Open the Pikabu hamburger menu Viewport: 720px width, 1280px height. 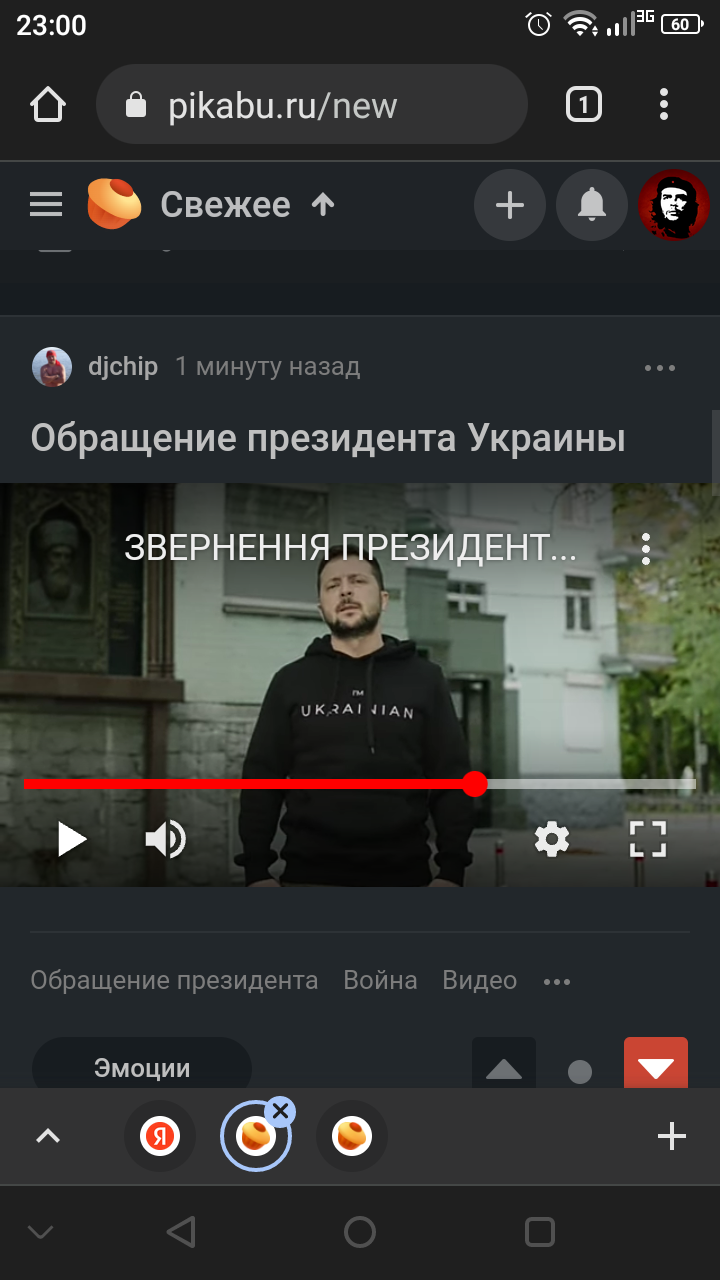tap(46, 205)
